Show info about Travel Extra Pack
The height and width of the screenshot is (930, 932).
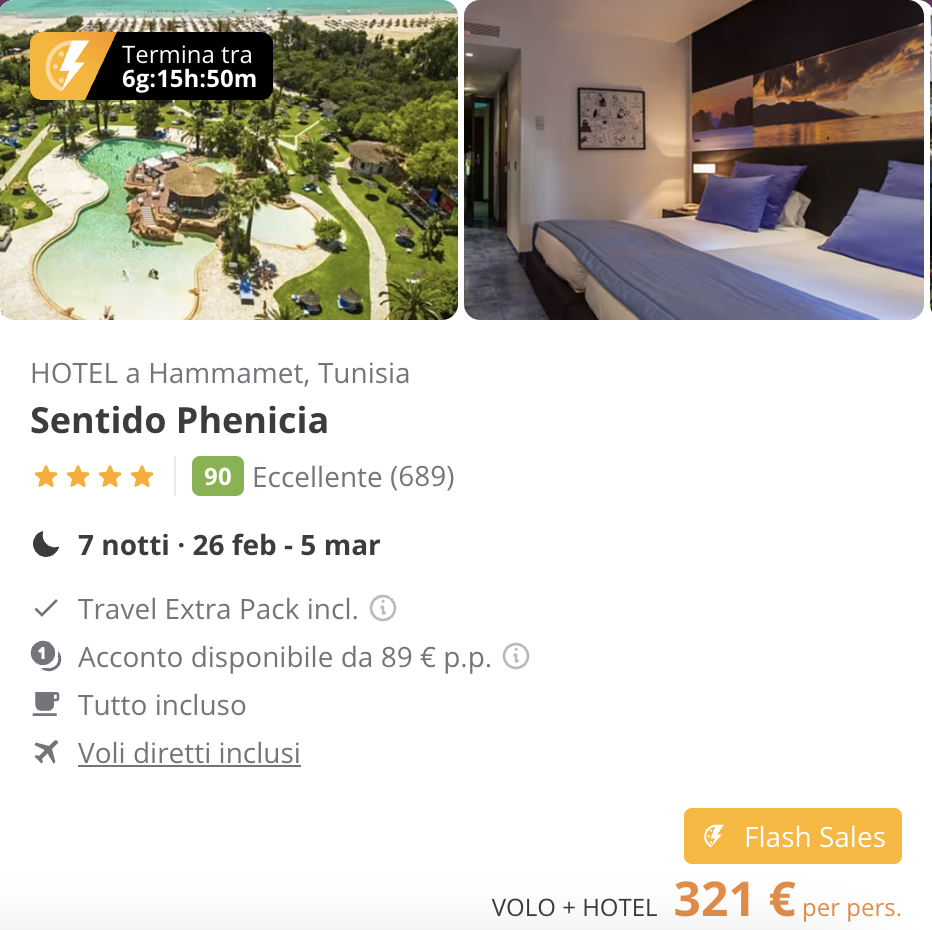[383, 608]
